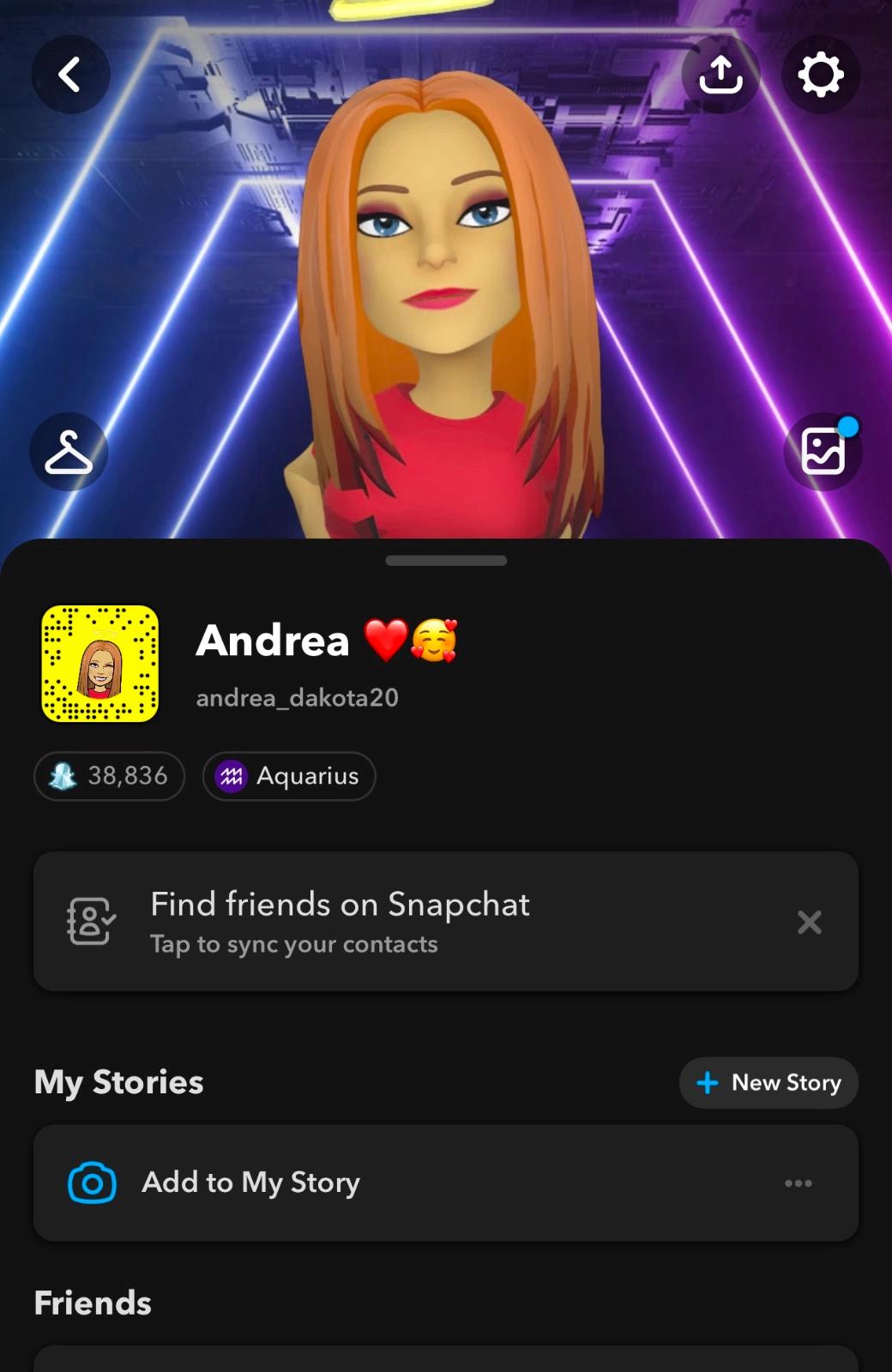Change Bitmoji outfit with the hanger icon
This screenshot has width=892, height=1372.
tap(69, 451)
